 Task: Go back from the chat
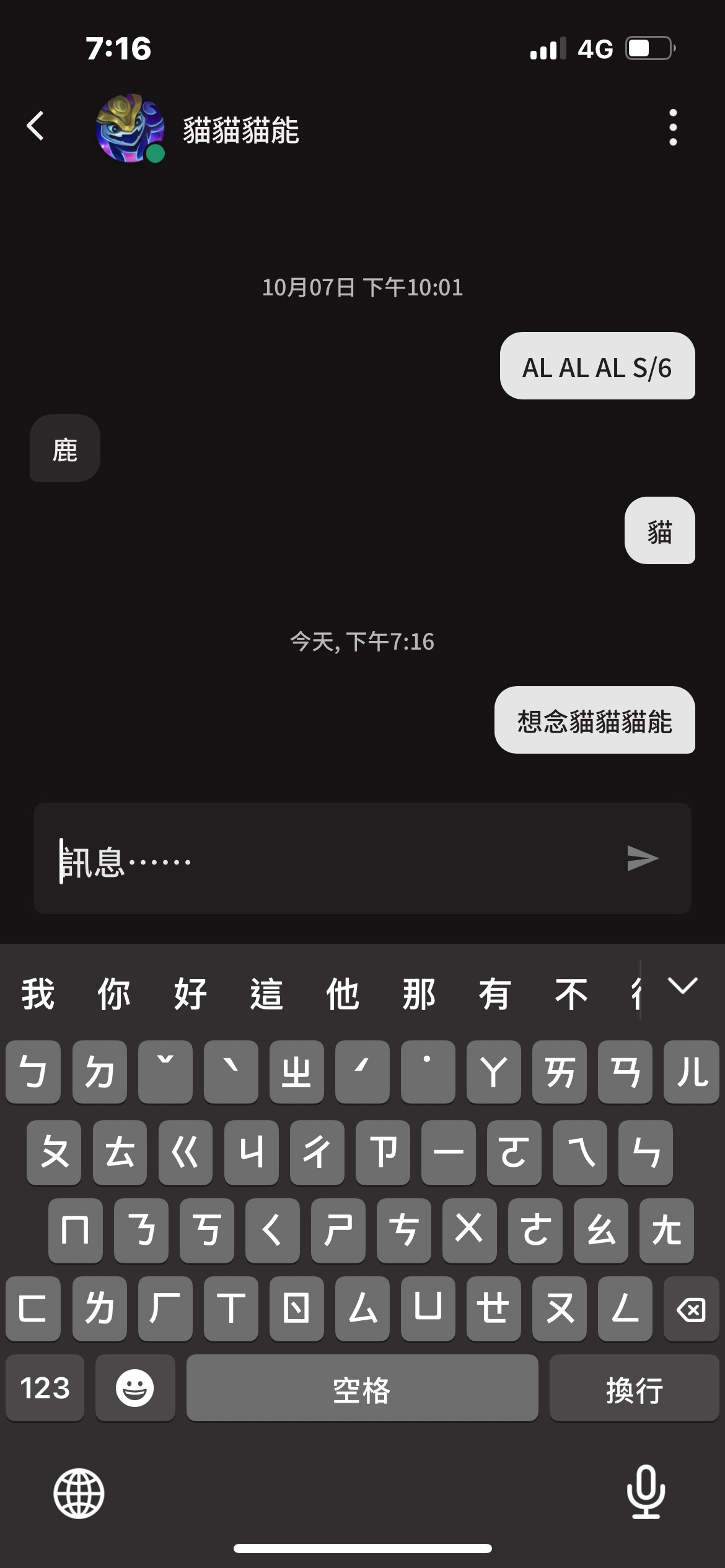click(36, 126)
